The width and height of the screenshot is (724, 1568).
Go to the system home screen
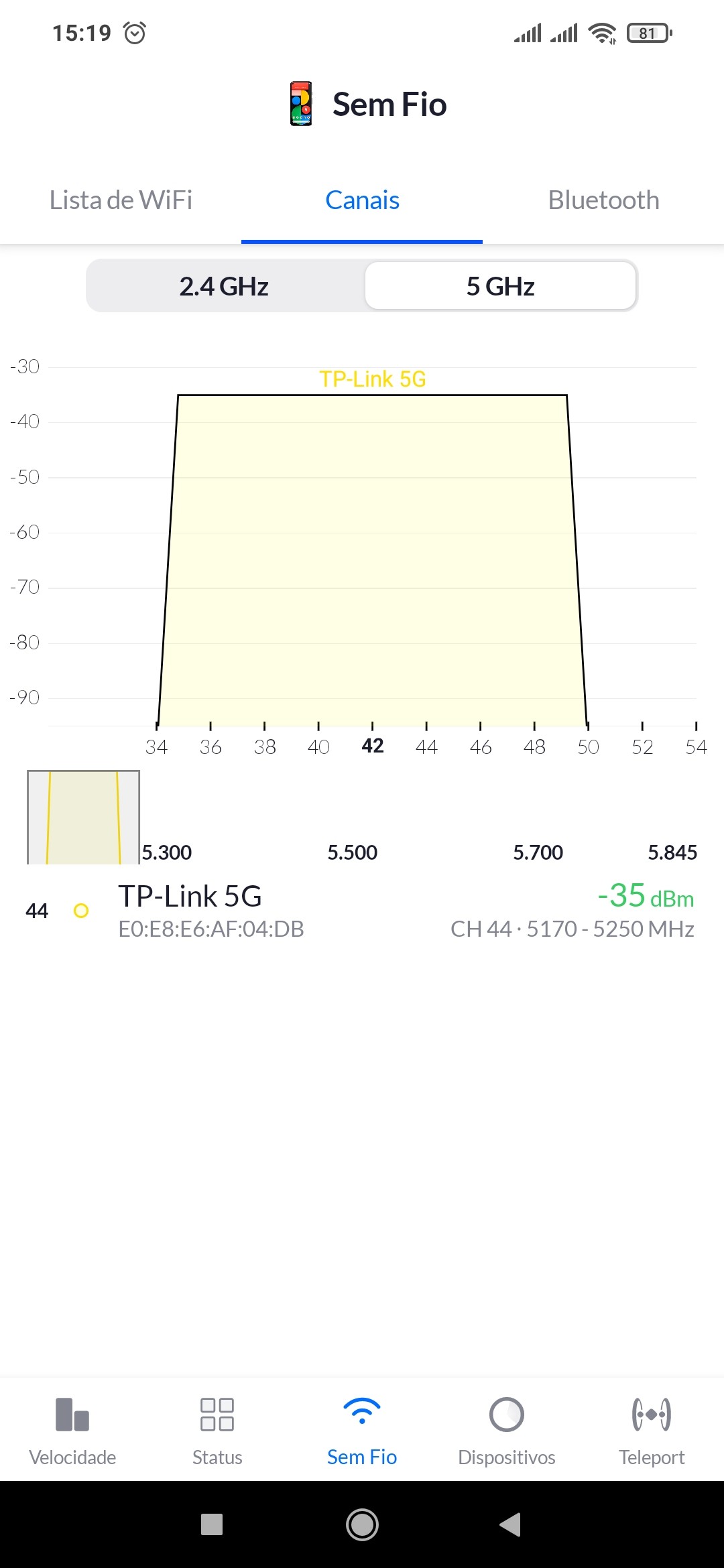(x=362, y=1524)
